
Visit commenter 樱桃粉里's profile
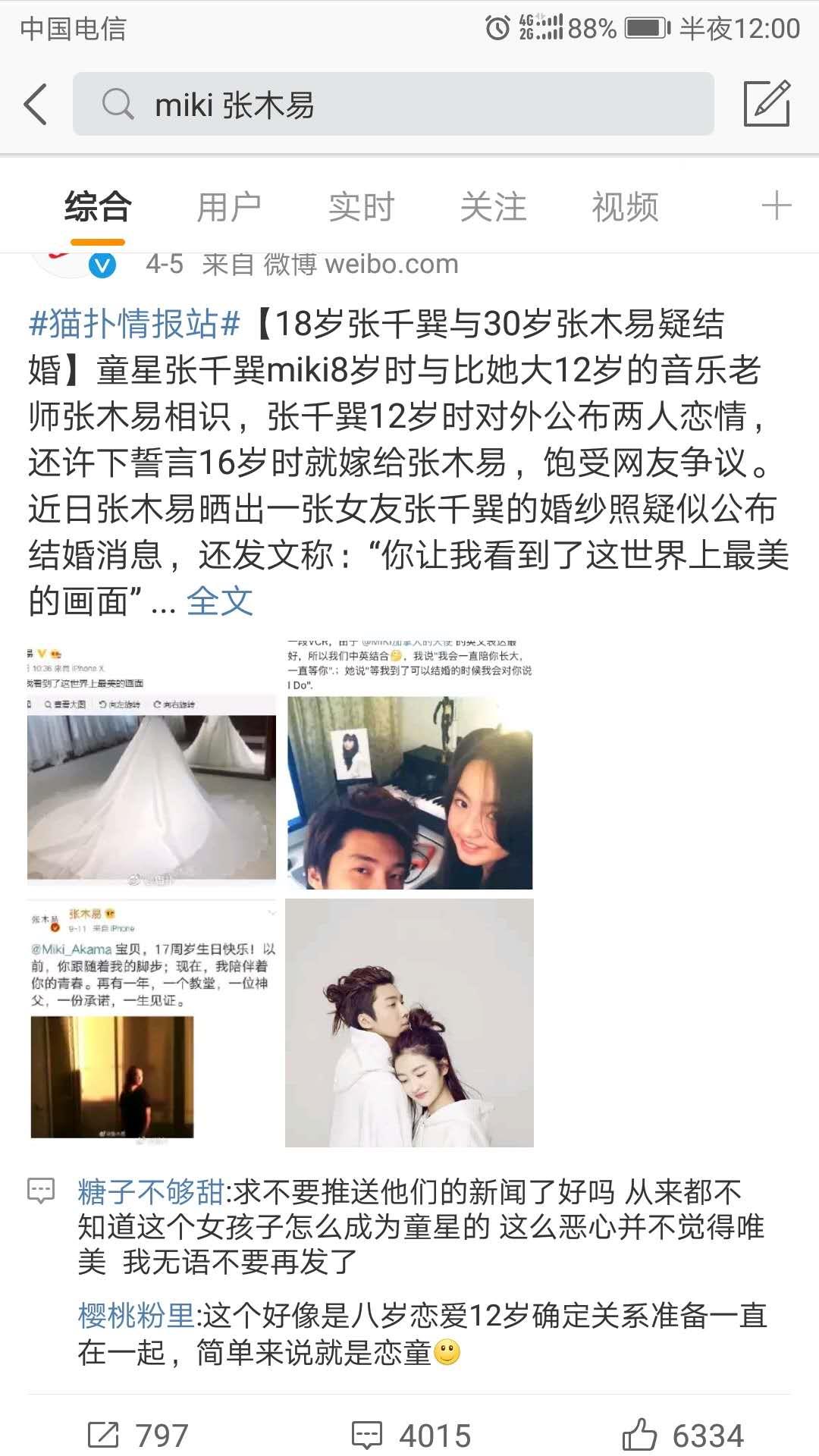pos(136,1316)
